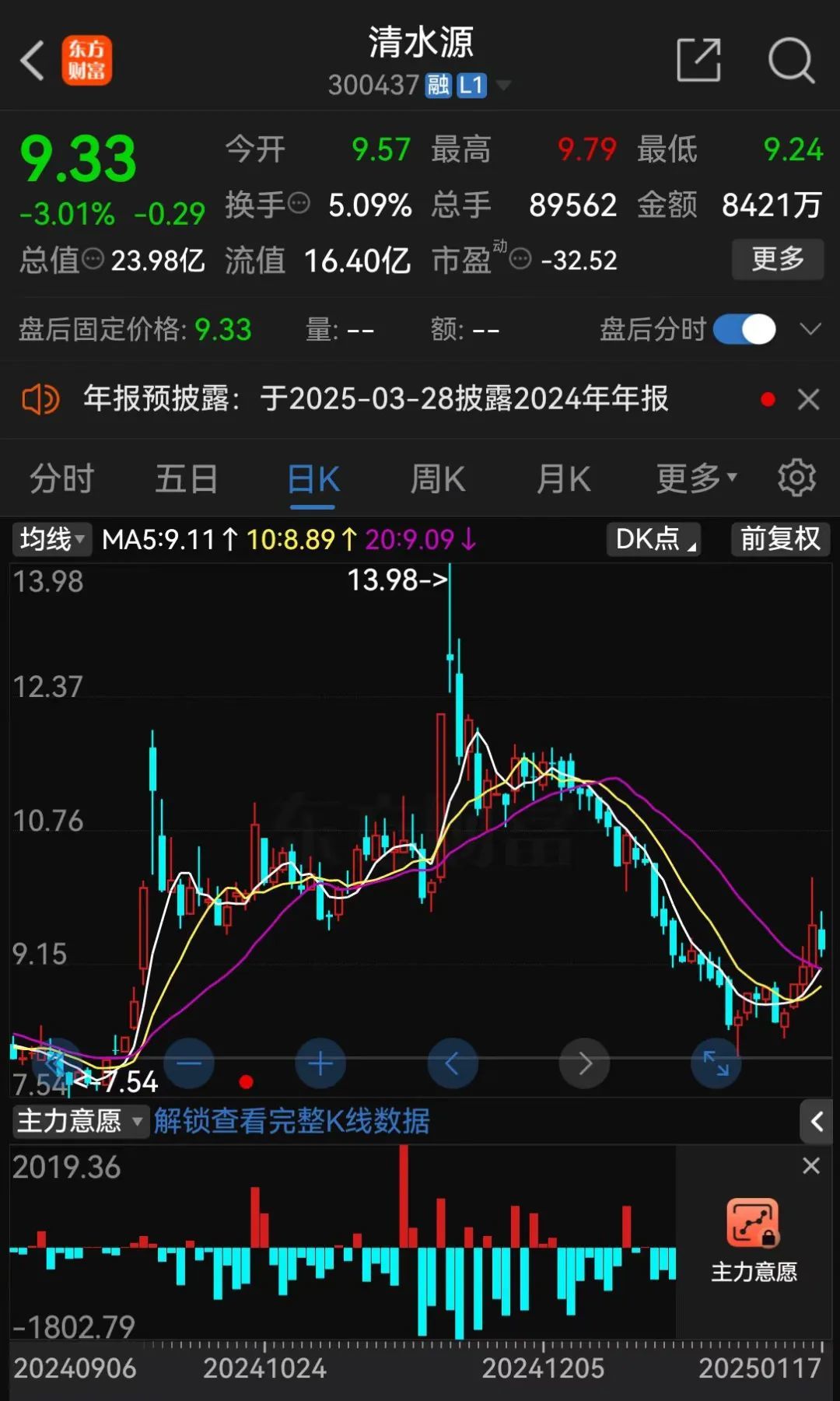Screen dimensions: 840x1401
Task: Go back using the top-left arrow
Action: [33, 61]
